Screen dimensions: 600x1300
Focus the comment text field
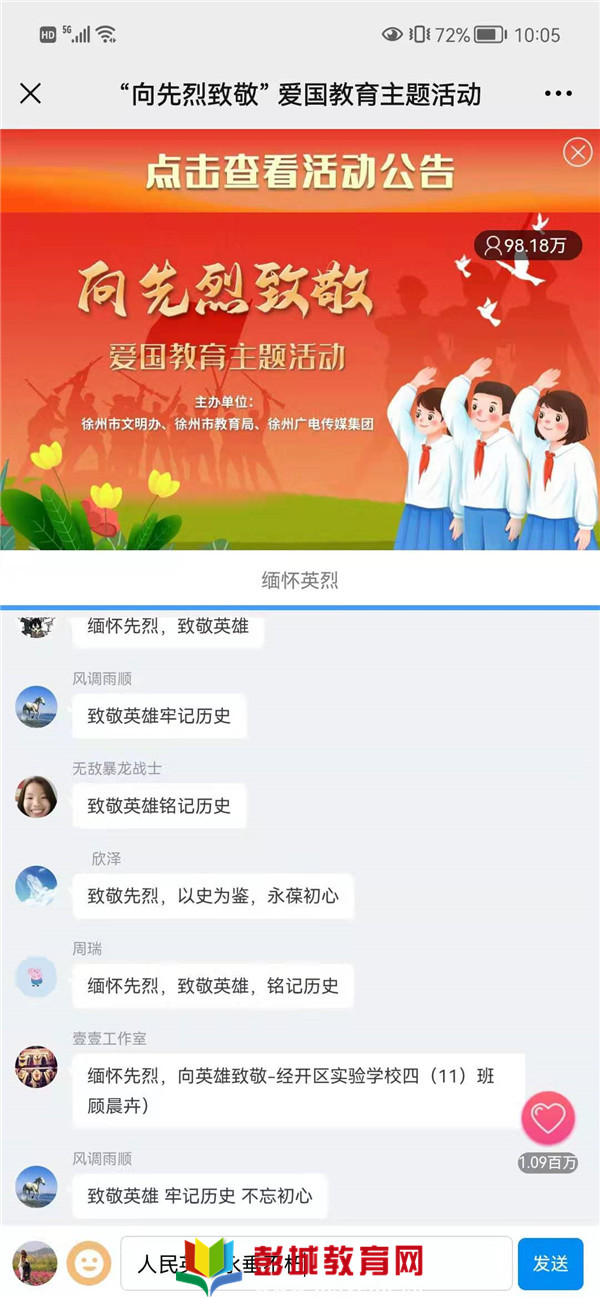tap(316, 1263)
